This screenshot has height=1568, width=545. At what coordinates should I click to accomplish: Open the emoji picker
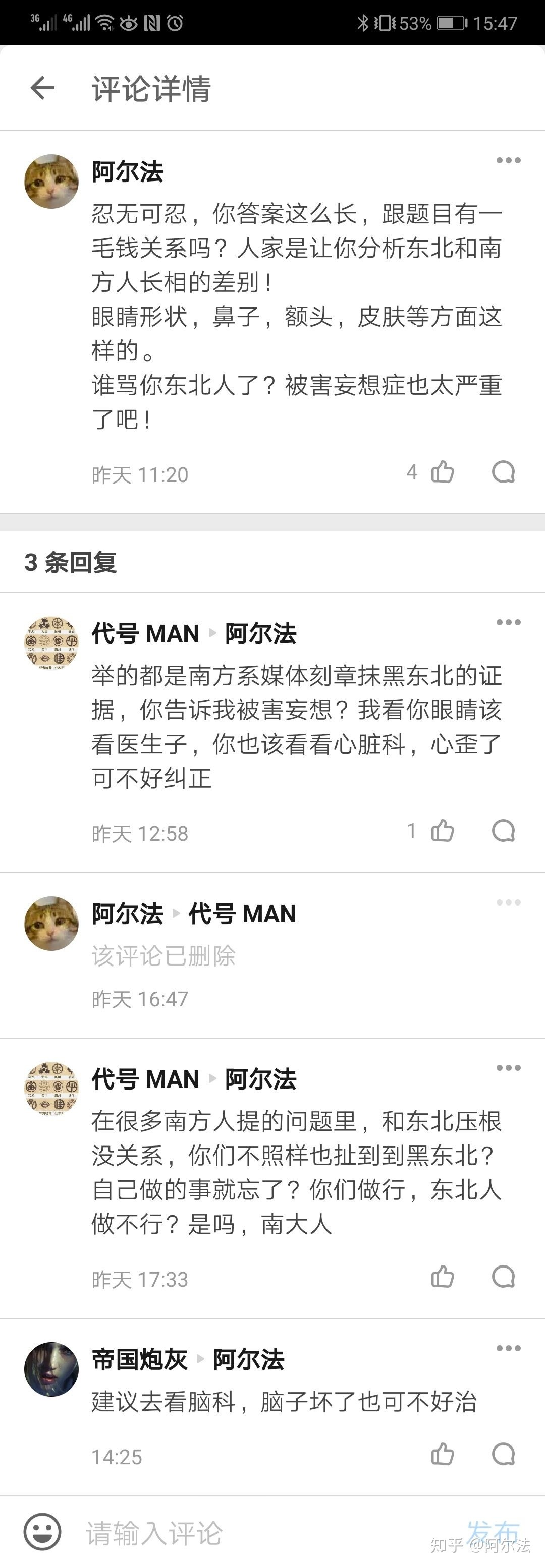[x=42, y=1532]
